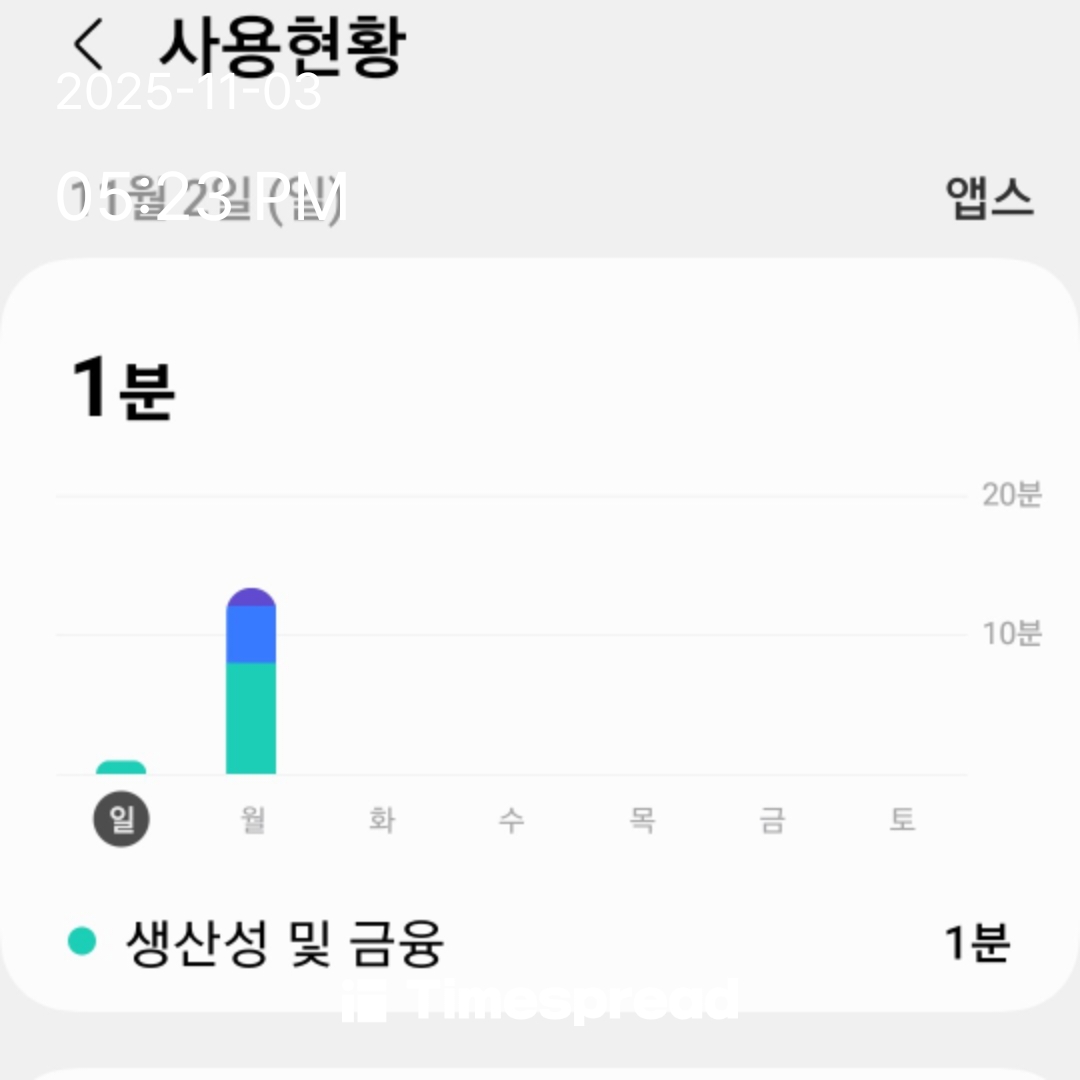Viewport: 1080px width, 1080px height.
Task: Select 금 (Friday) in the chart
Action: point(772,820)
